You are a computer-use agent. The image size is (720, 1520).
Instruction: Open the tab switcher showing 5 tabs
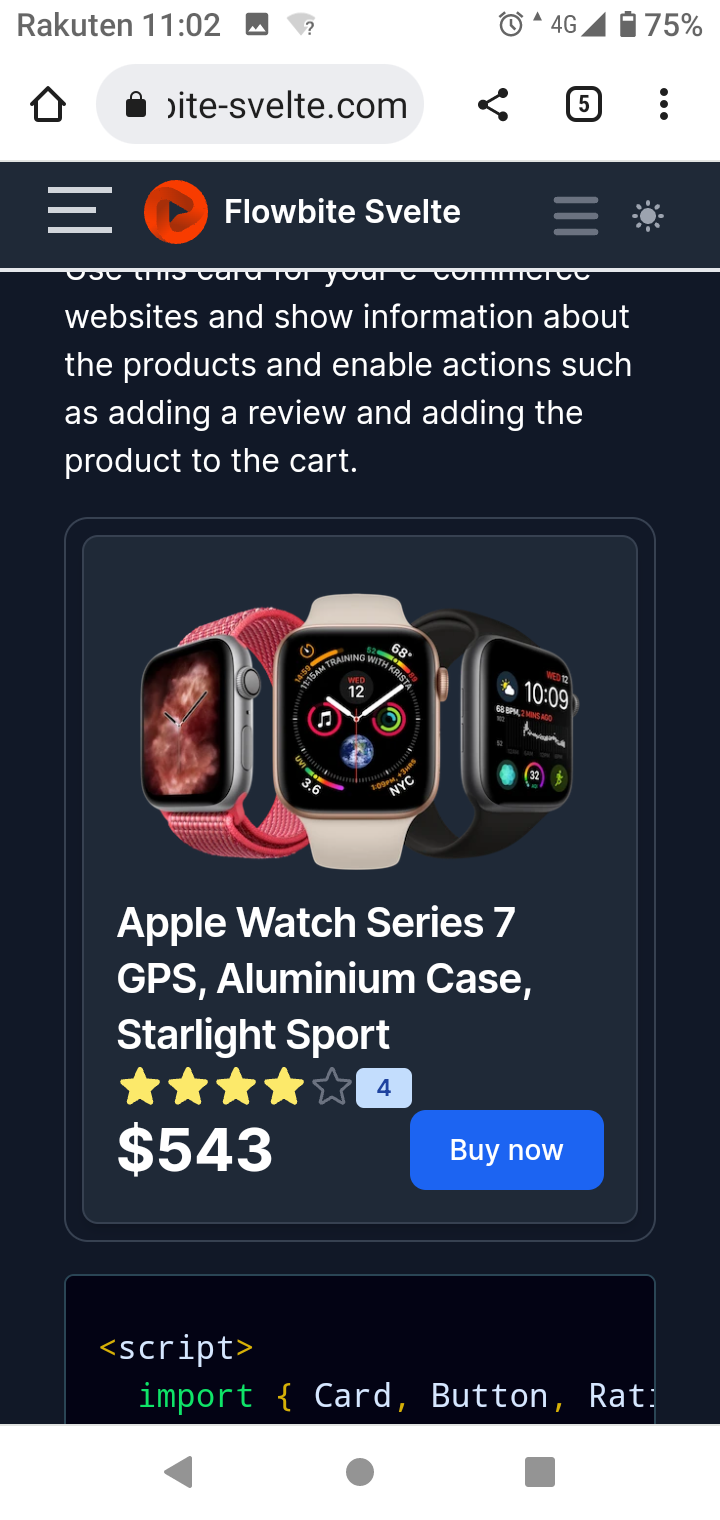click(583, 105)
